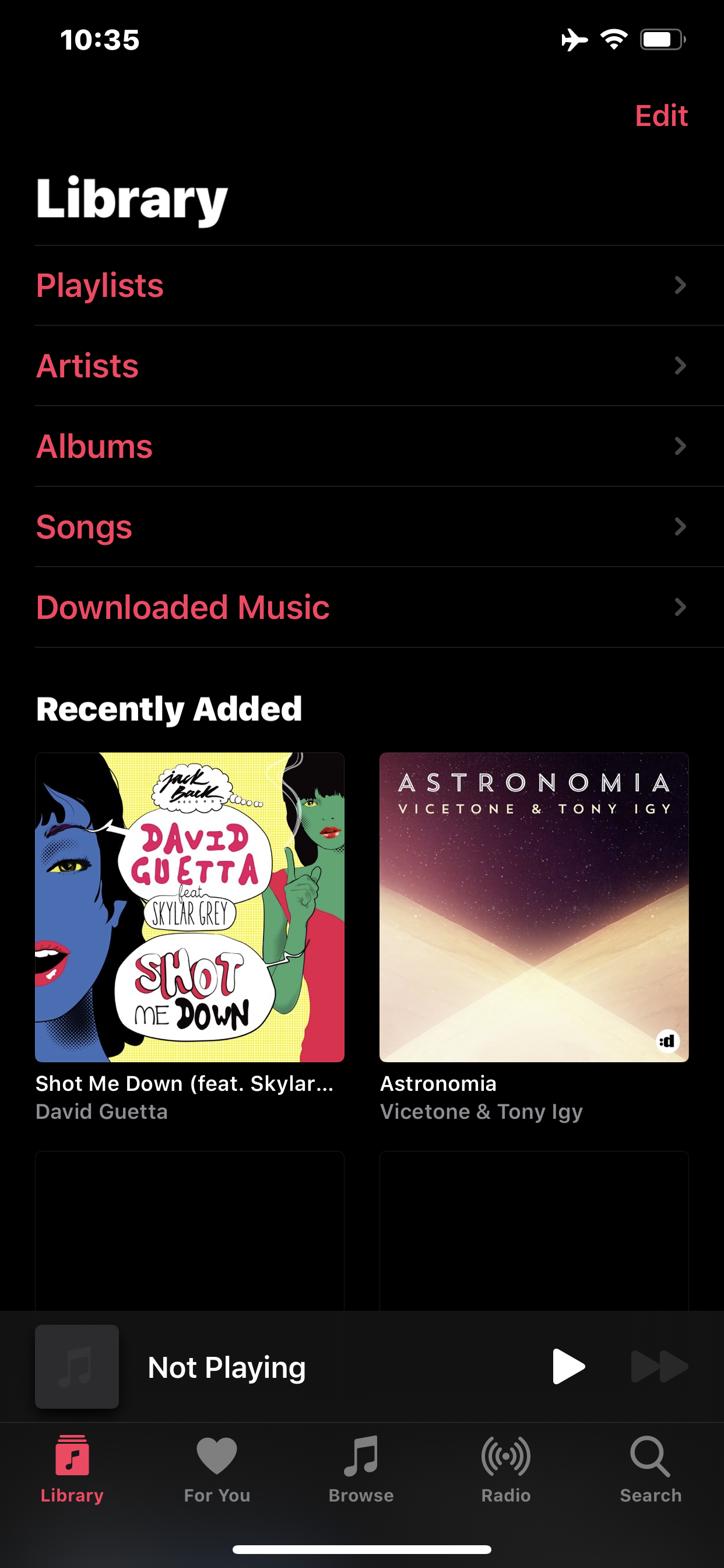Viewport: 724px width, 1568px height.
Task: Go to the Search tab
Action: click(x=651, y=1468)
